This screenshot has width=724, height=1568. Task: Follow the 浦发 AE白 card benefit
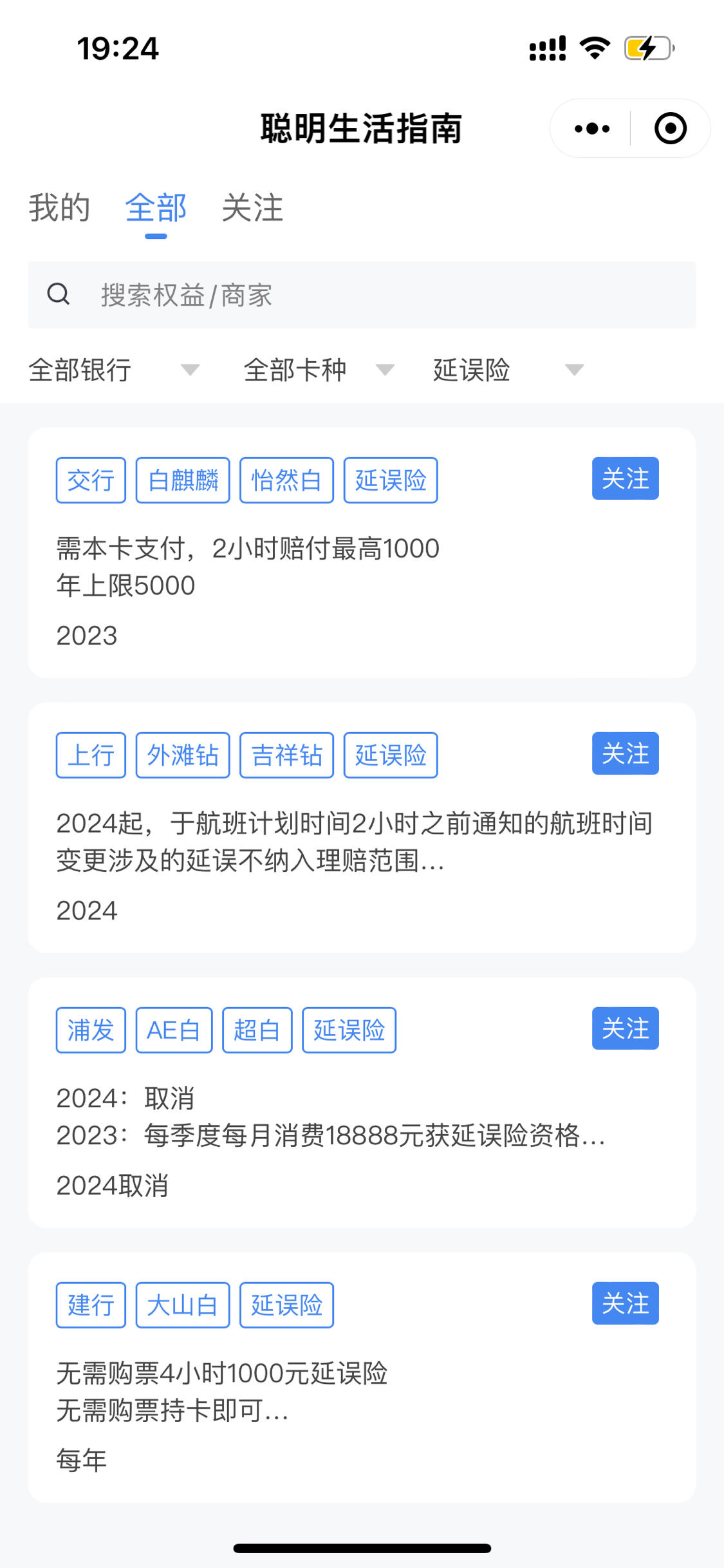tap(625, 1028)
